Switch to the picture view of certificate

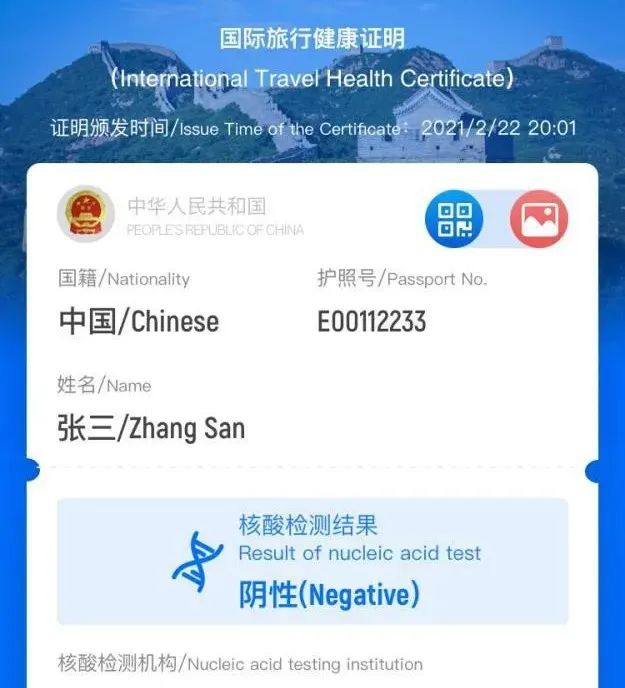coord(538,219)
